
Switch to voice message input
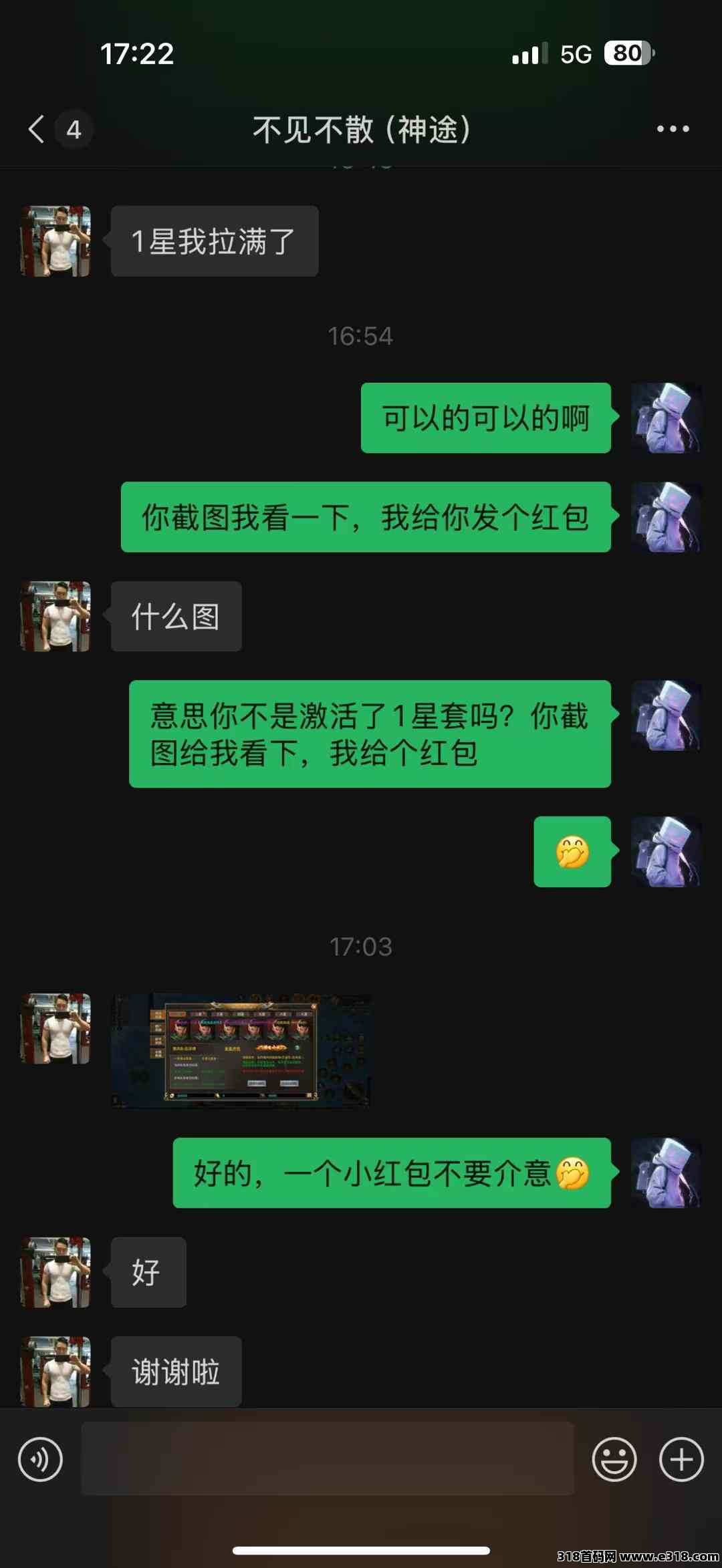[x=40, y=1459]
